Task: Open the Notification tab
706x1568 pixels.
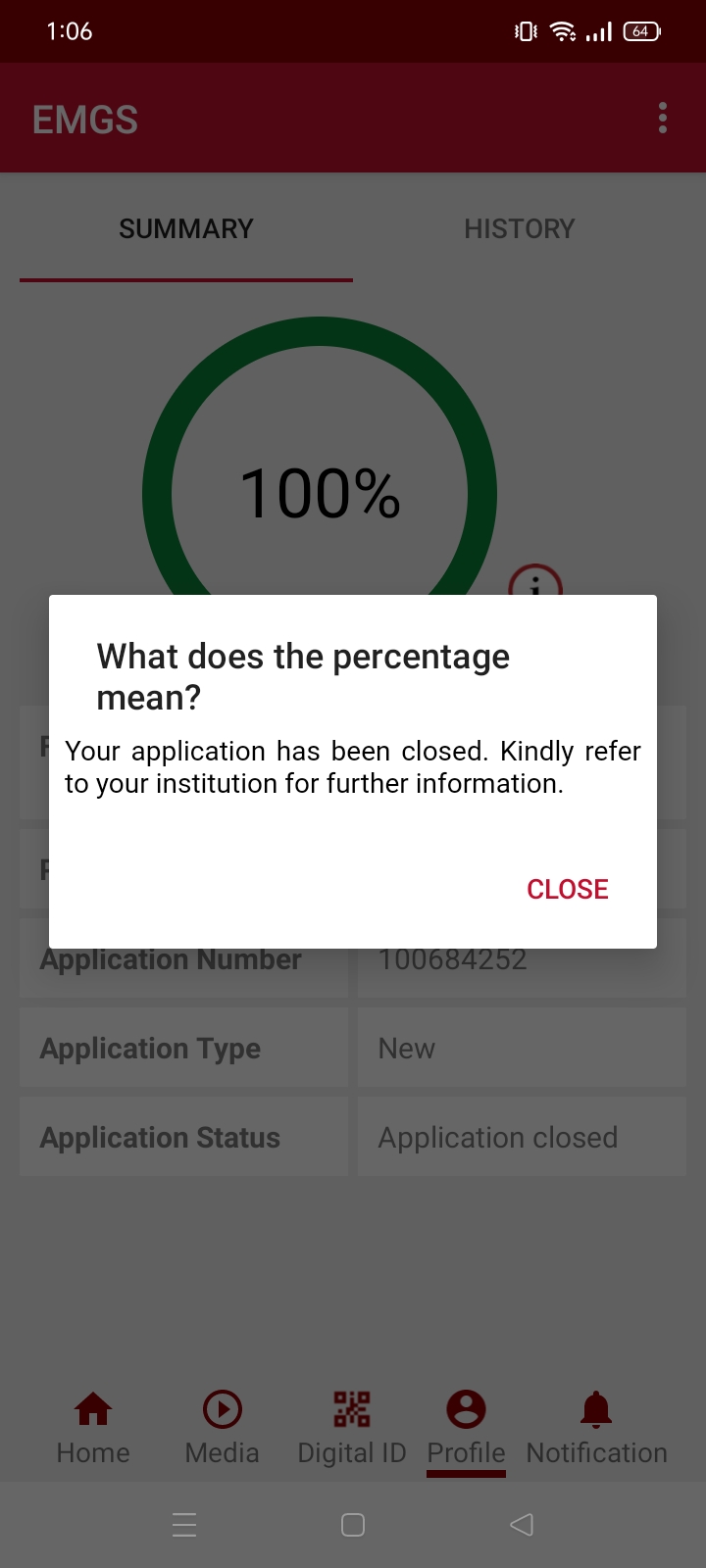Action: pyautogui.click(x=596, y=1427)
